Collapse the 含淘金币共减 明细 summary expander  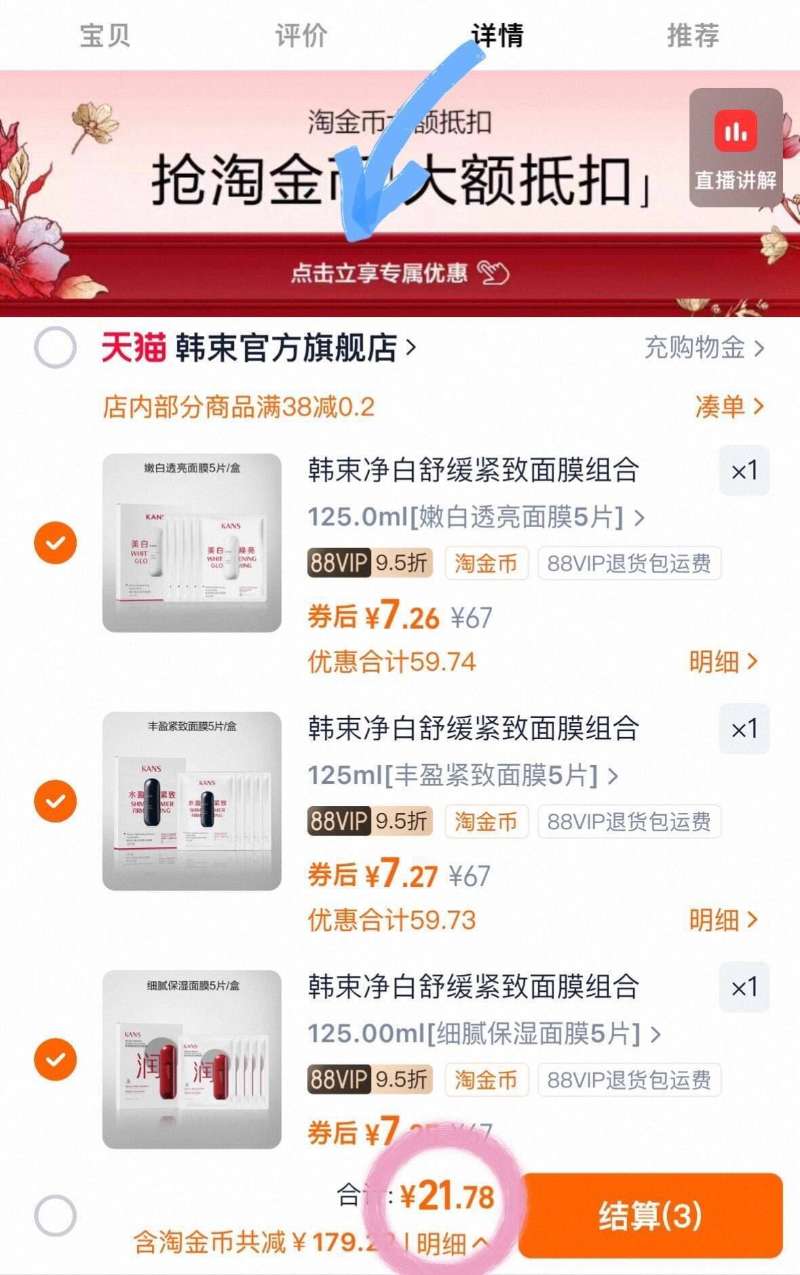(448, 1242)
